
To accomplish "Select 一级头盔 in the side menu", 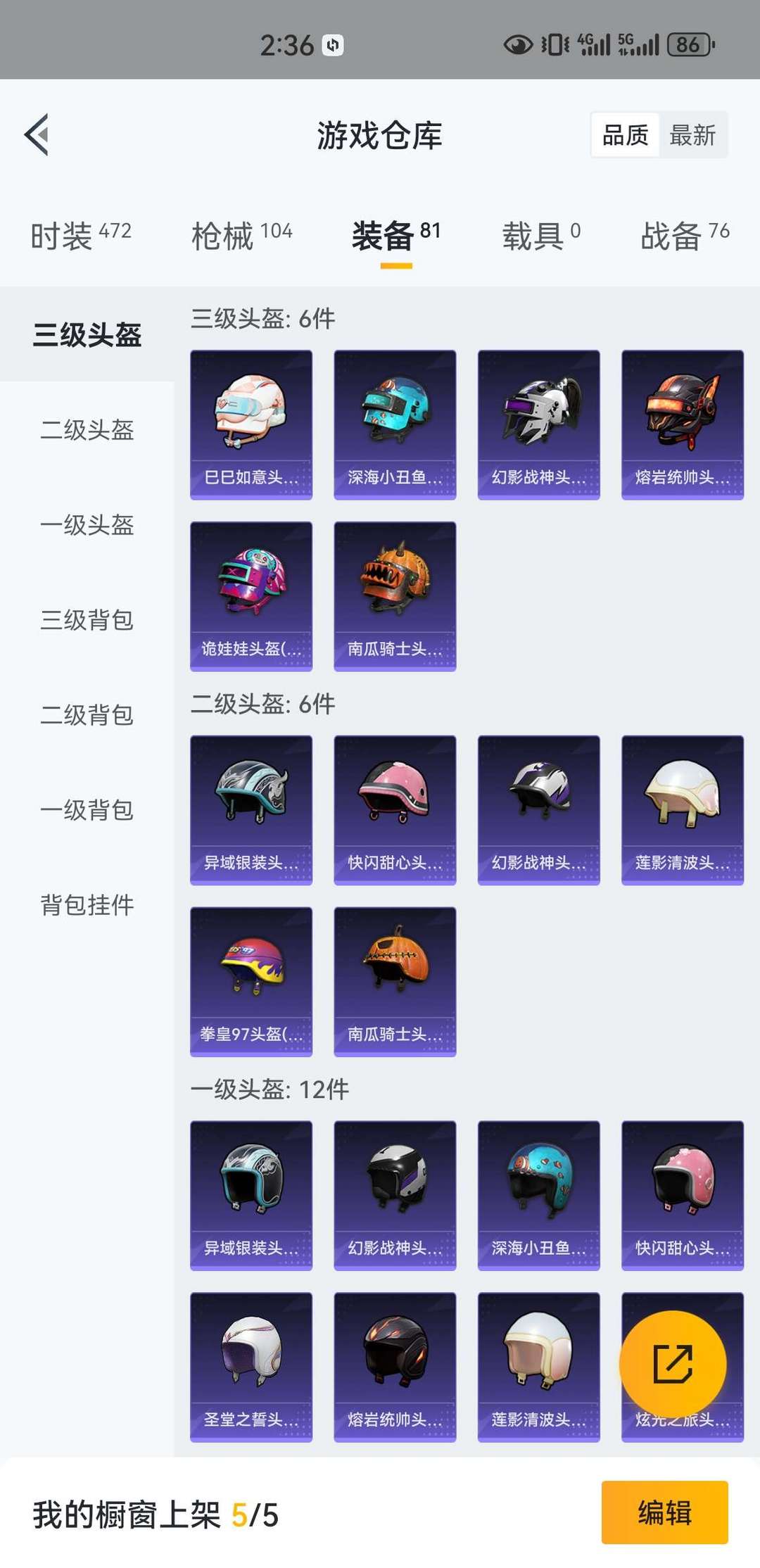I will click(87, 524).
